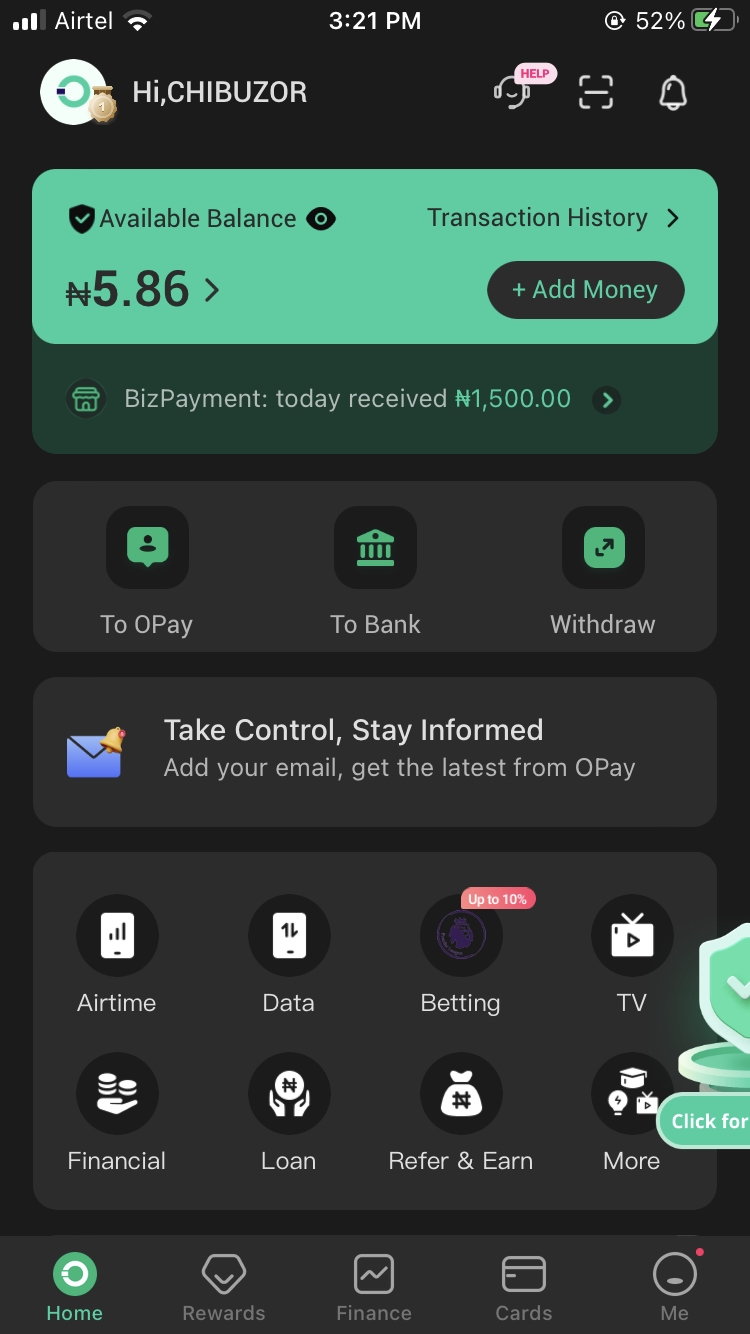The image size is (750, 1334).
Task: Select the Withdraw option
Action: [603, 571]
